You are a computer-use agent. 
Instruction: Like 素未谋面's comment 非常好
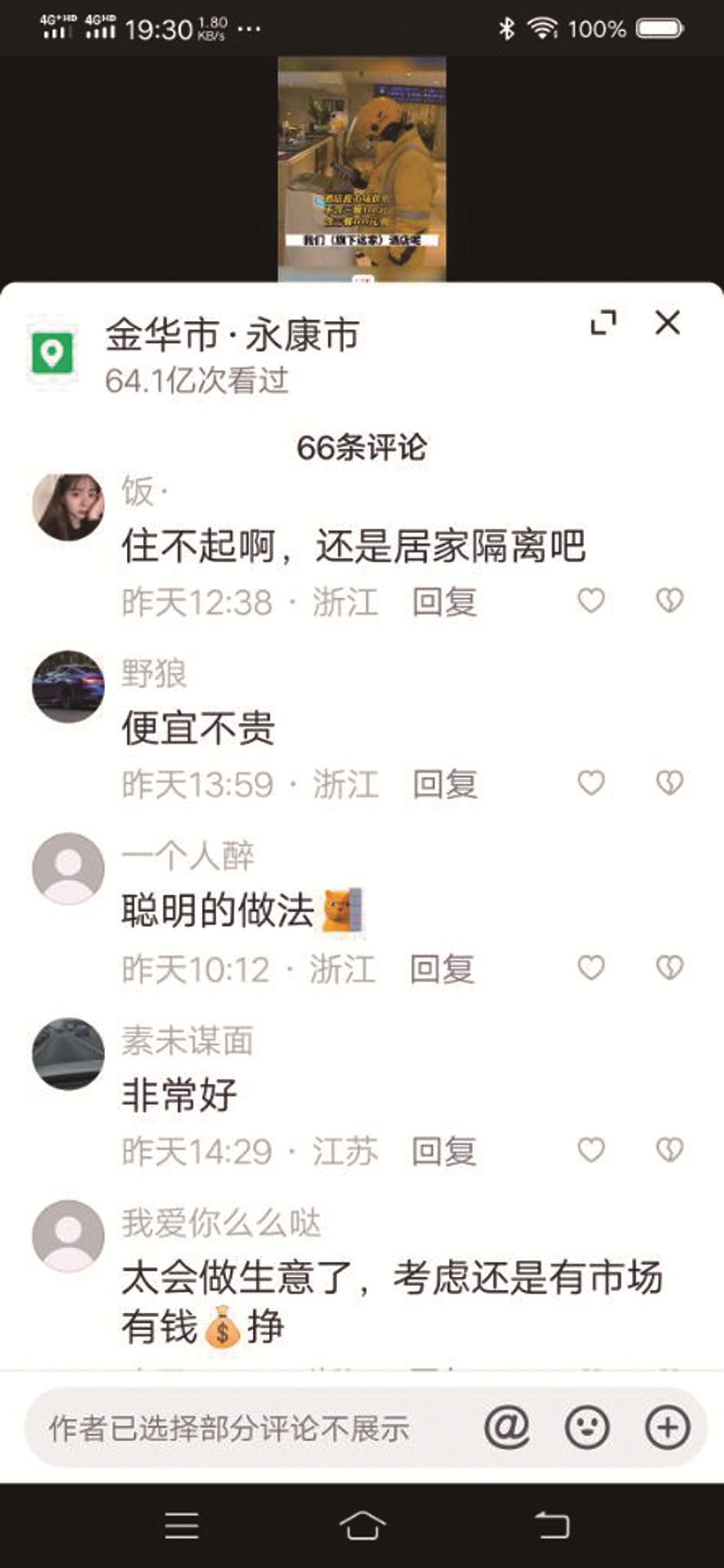591,1150
